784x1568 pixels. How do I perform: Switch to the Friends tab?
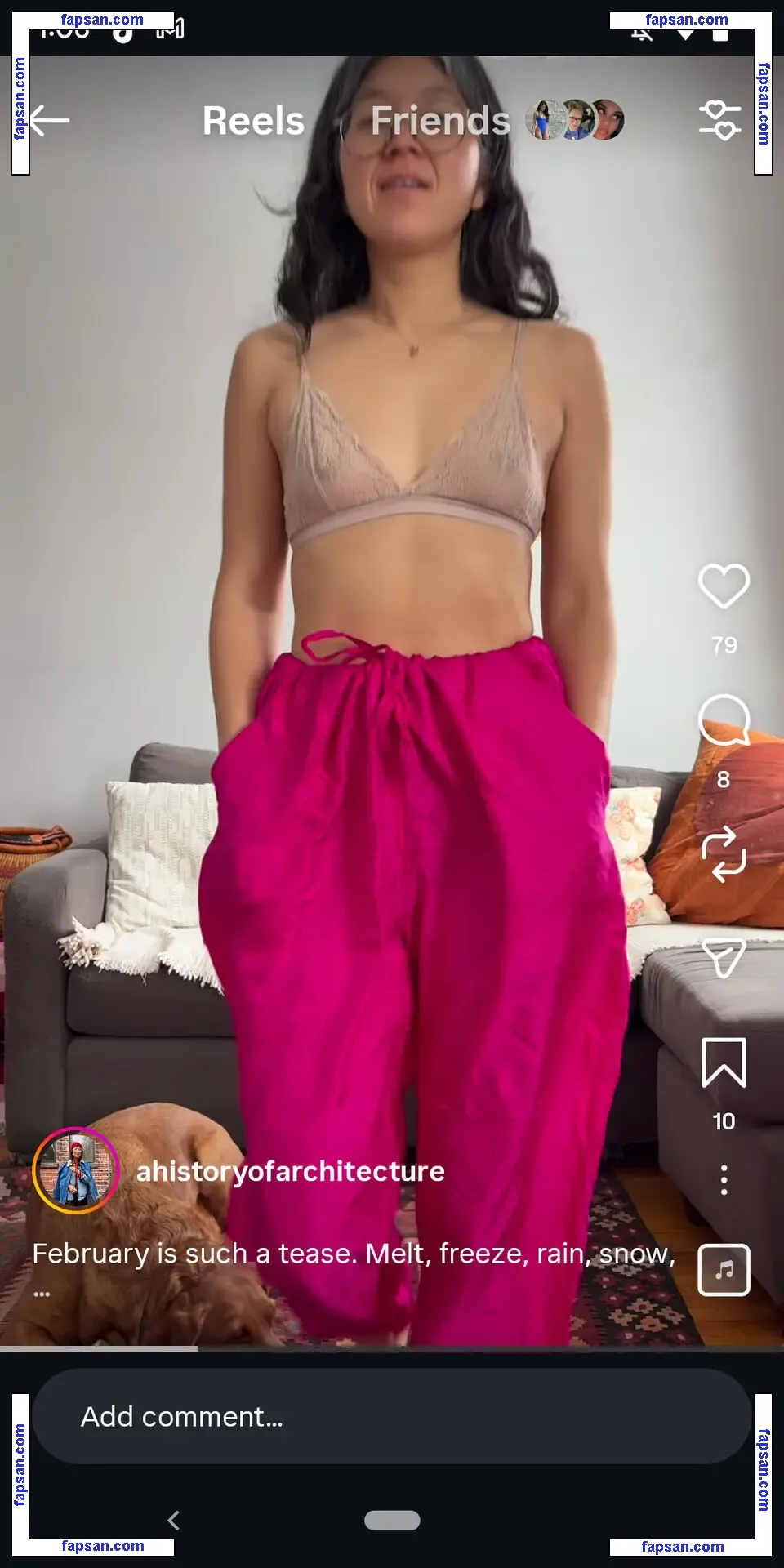(441, 121)
